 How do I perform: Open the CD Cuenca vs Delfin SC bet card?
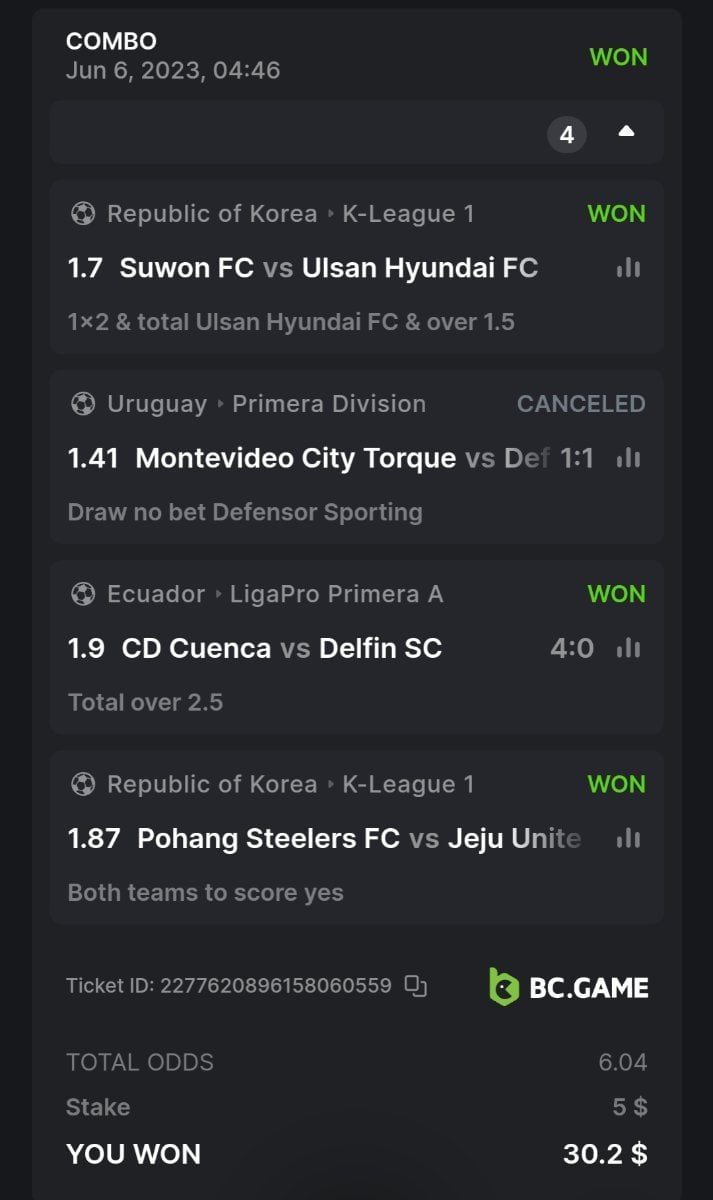point(300,648)
